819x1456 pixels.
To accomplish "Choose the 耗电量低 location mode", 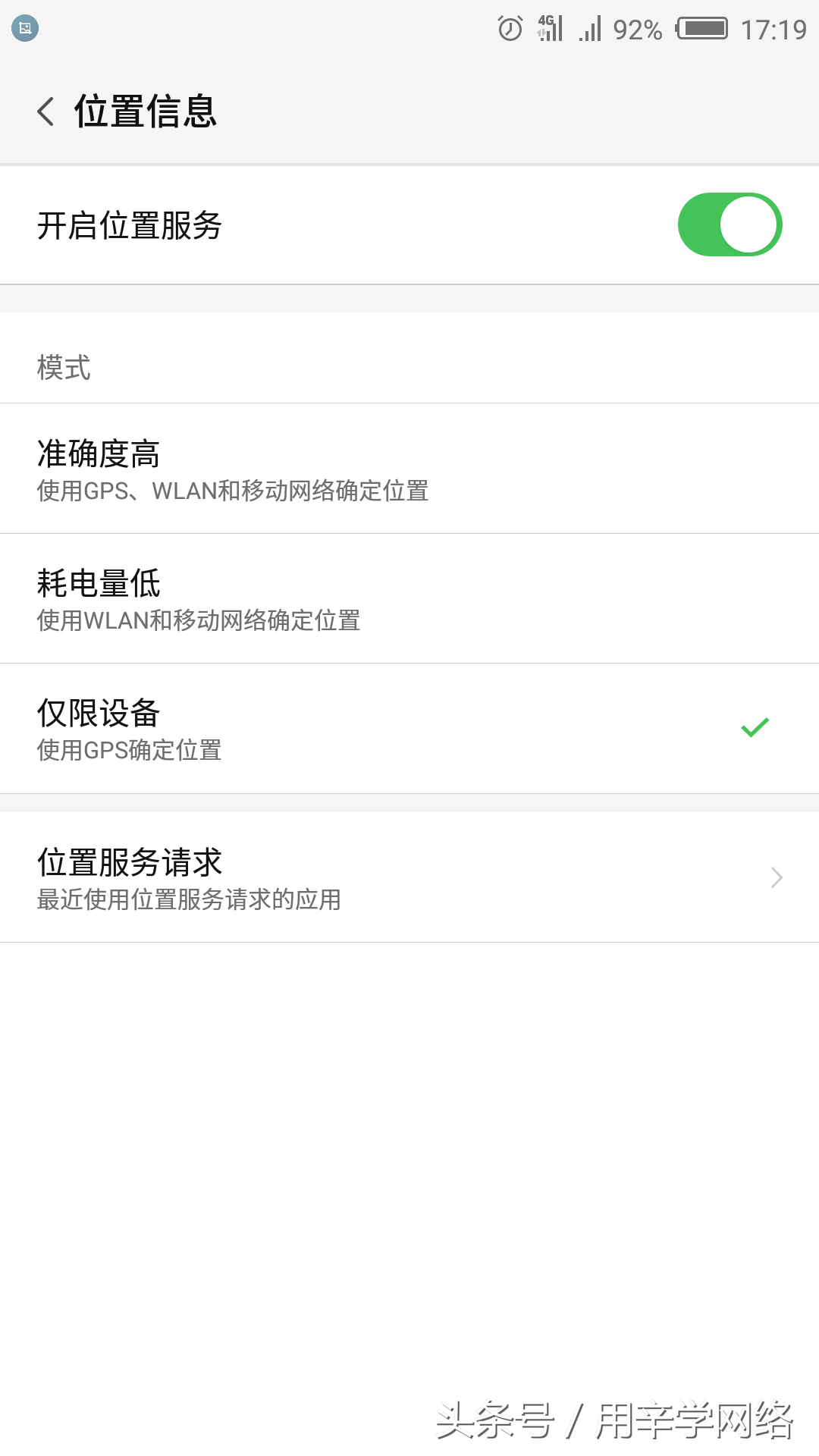I will 409,598.
